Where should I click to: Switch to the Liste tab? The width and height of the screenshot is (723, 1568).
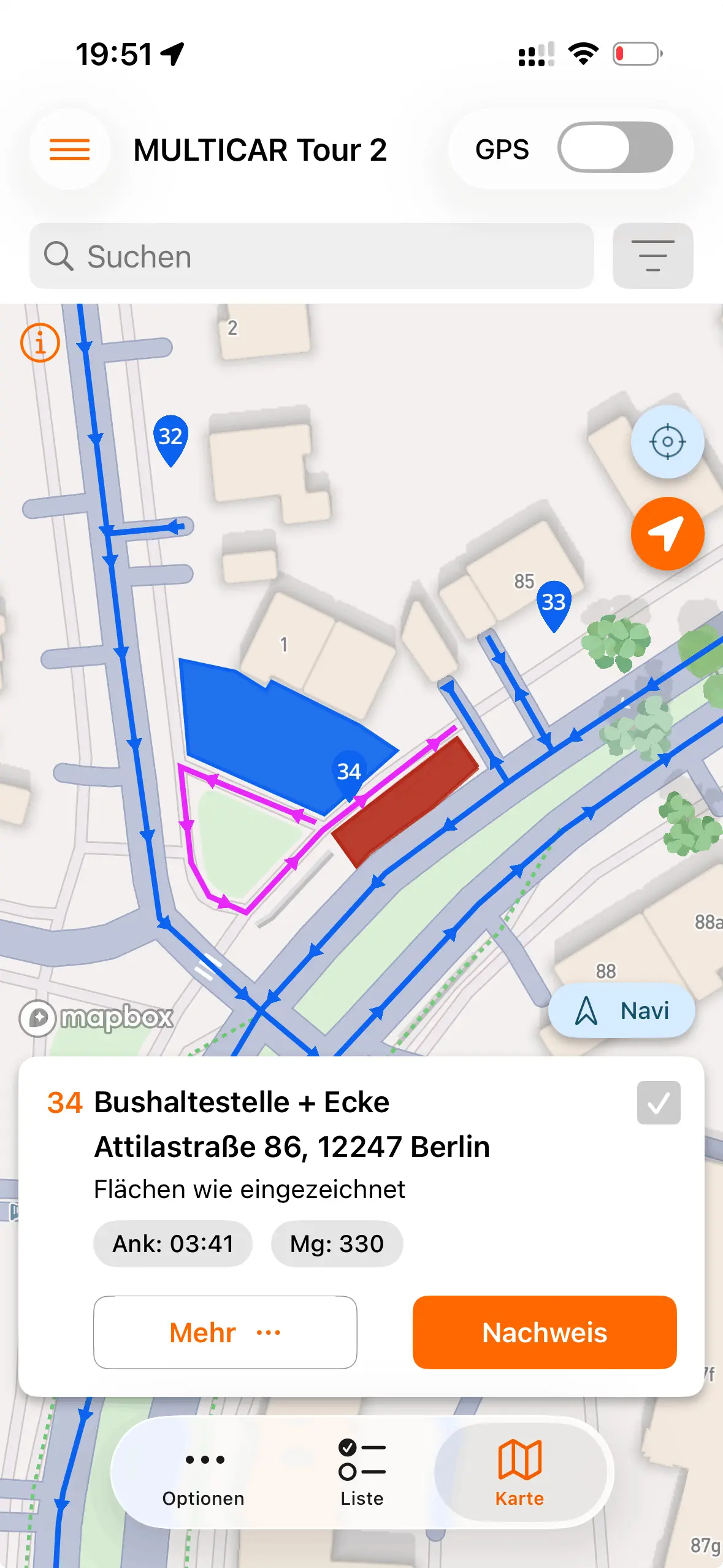[x=362, y=1472]
